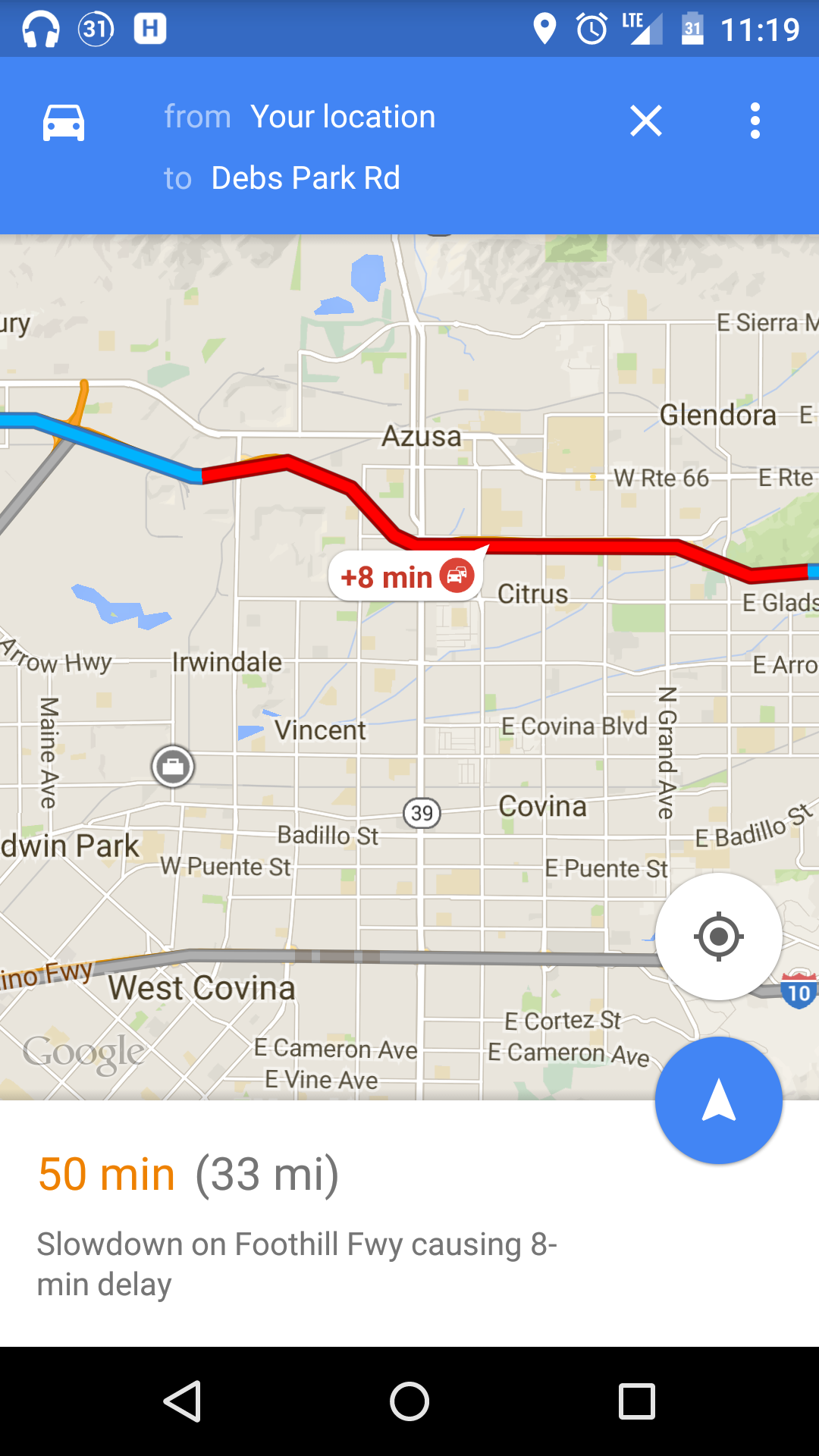
Task: Start navigation with the blue arrow button
Action: click(x=717, y=1101)
